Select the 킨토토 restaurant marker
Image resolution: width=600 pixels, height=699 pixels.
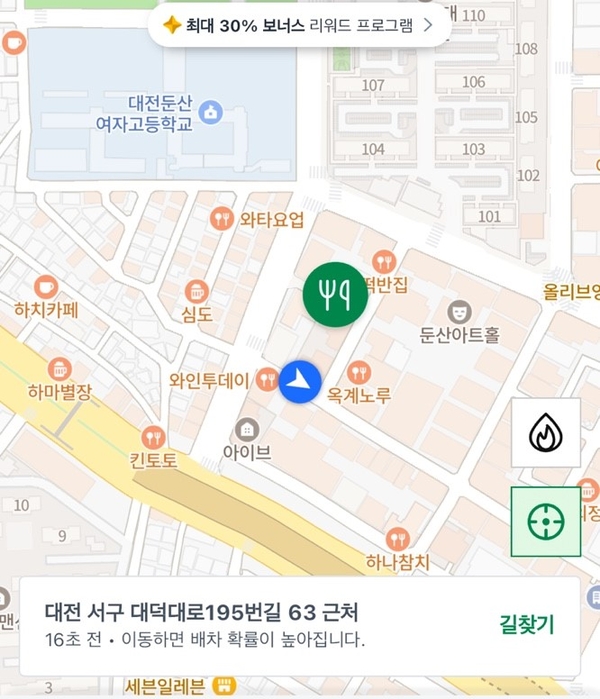152,437
